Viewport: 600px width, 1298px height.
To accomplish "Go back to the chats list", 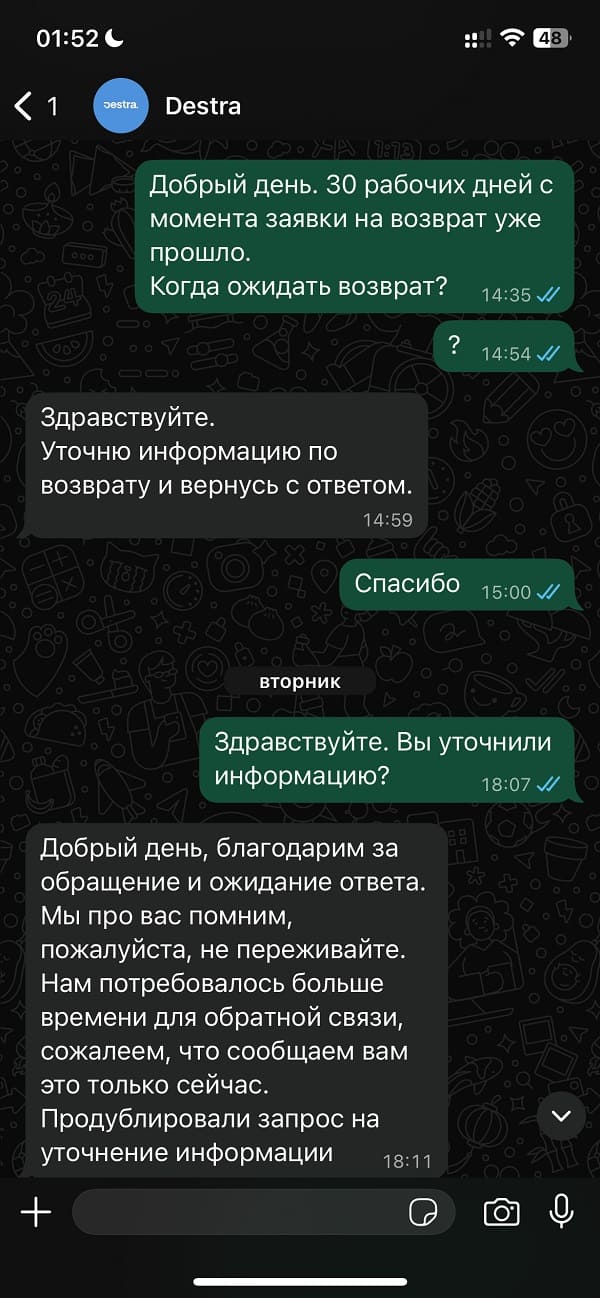I will click(35, 106).
